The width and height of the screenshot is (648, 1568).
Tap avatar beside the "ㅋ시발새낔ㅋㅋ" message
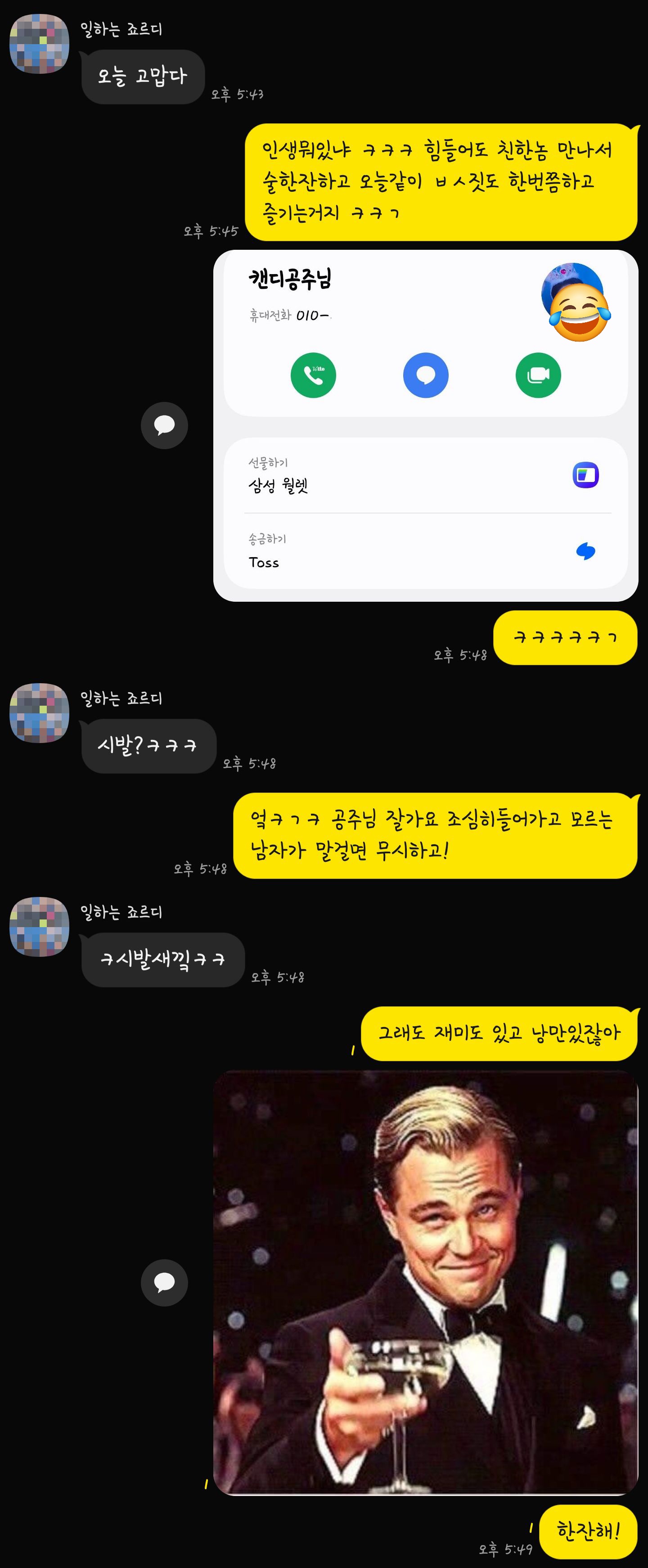tap(40, 926)
